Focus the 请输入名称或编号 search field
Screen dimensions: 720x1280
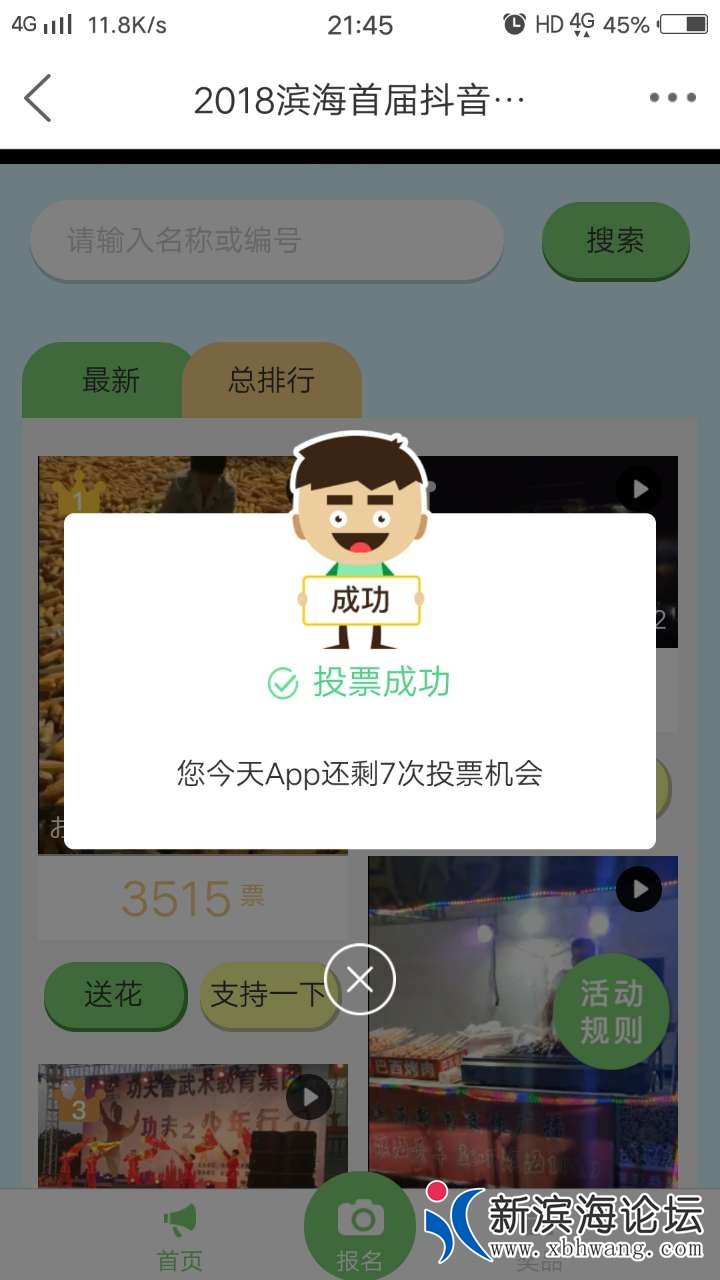tap(266, 240)
